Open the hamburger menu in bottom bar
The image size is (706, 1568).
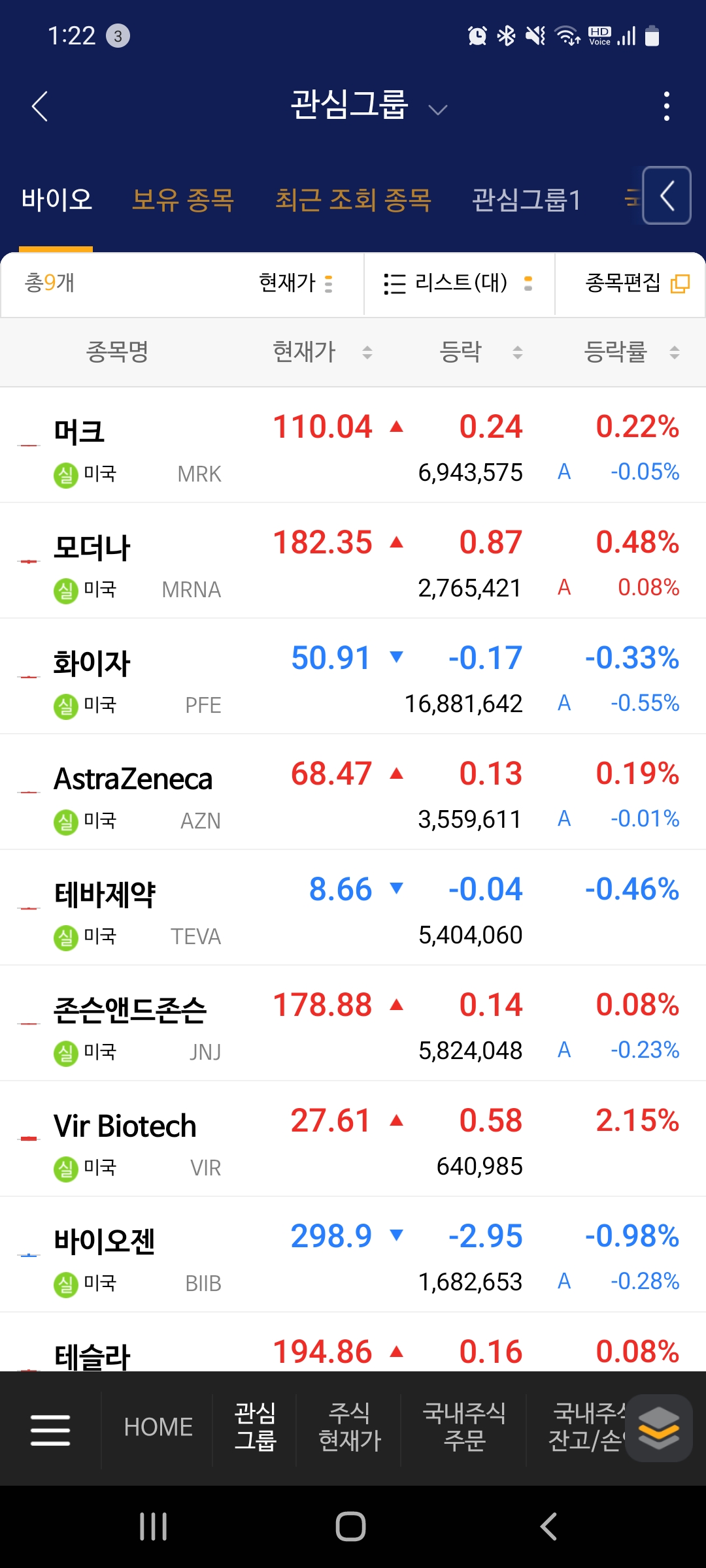tap(50, 1429)
